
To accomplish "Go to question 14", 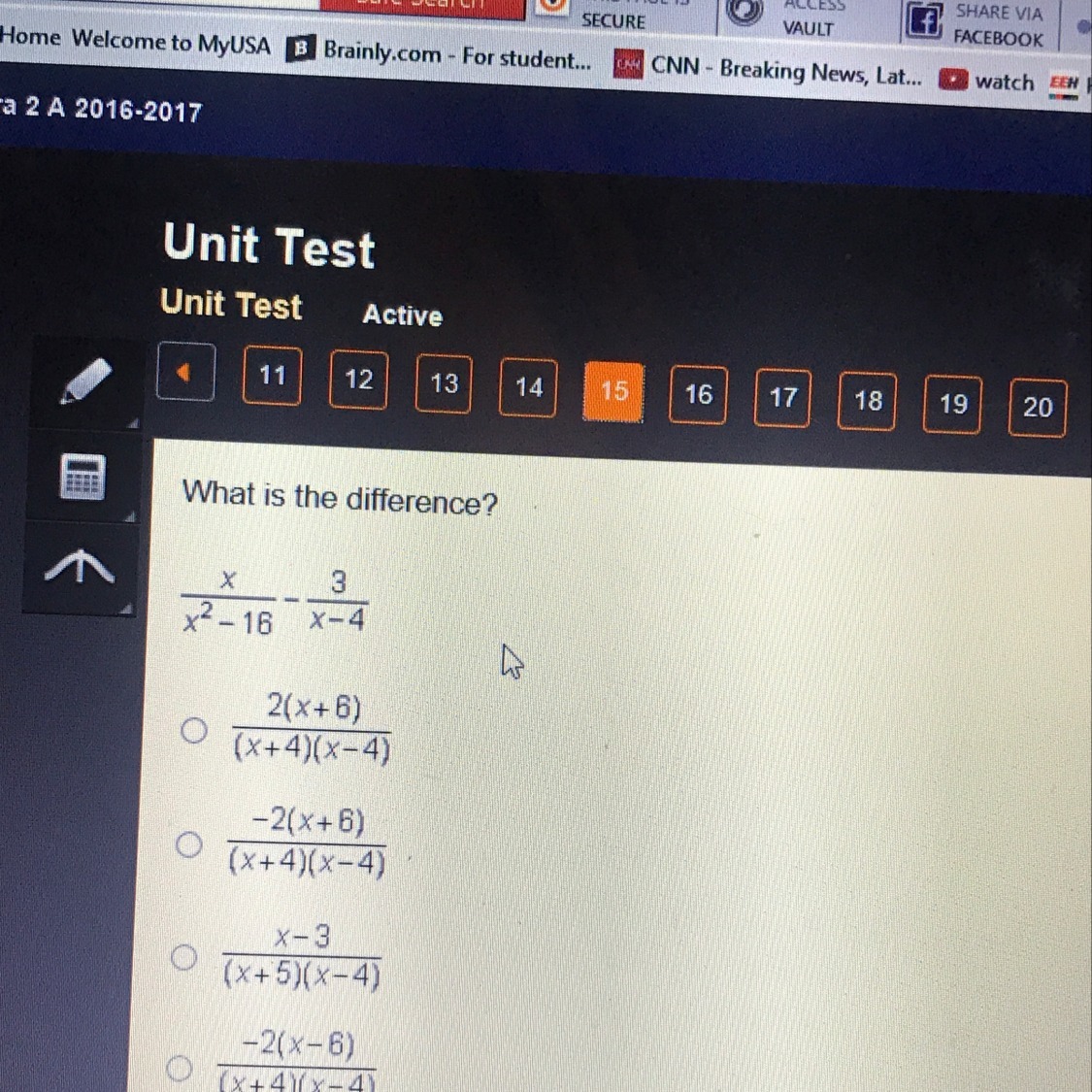I will tap(528, 388).
